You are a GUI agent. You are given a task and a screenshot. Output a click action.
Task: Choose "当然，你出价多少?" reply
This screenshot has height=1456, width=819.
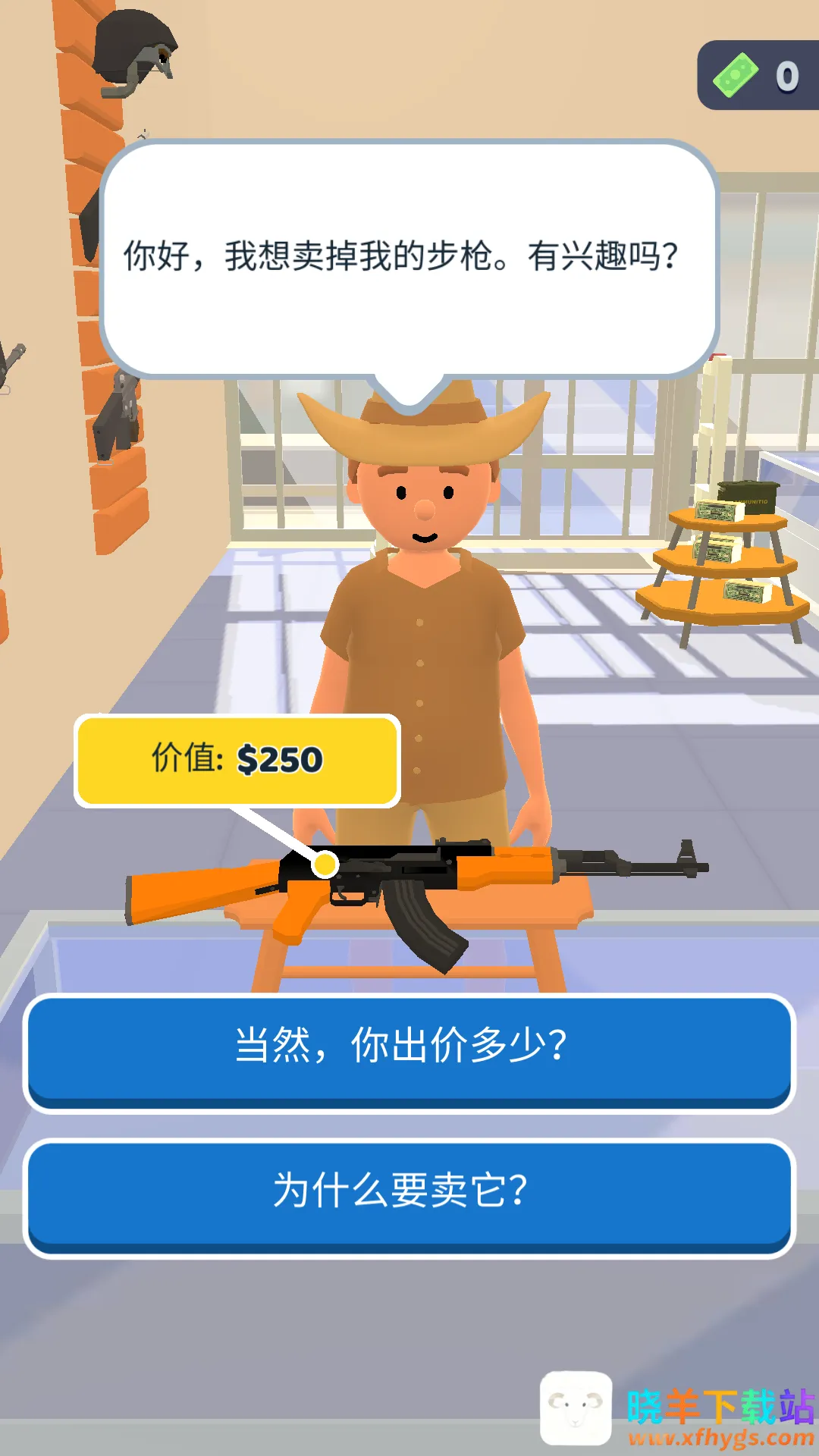pos(409,1050)
